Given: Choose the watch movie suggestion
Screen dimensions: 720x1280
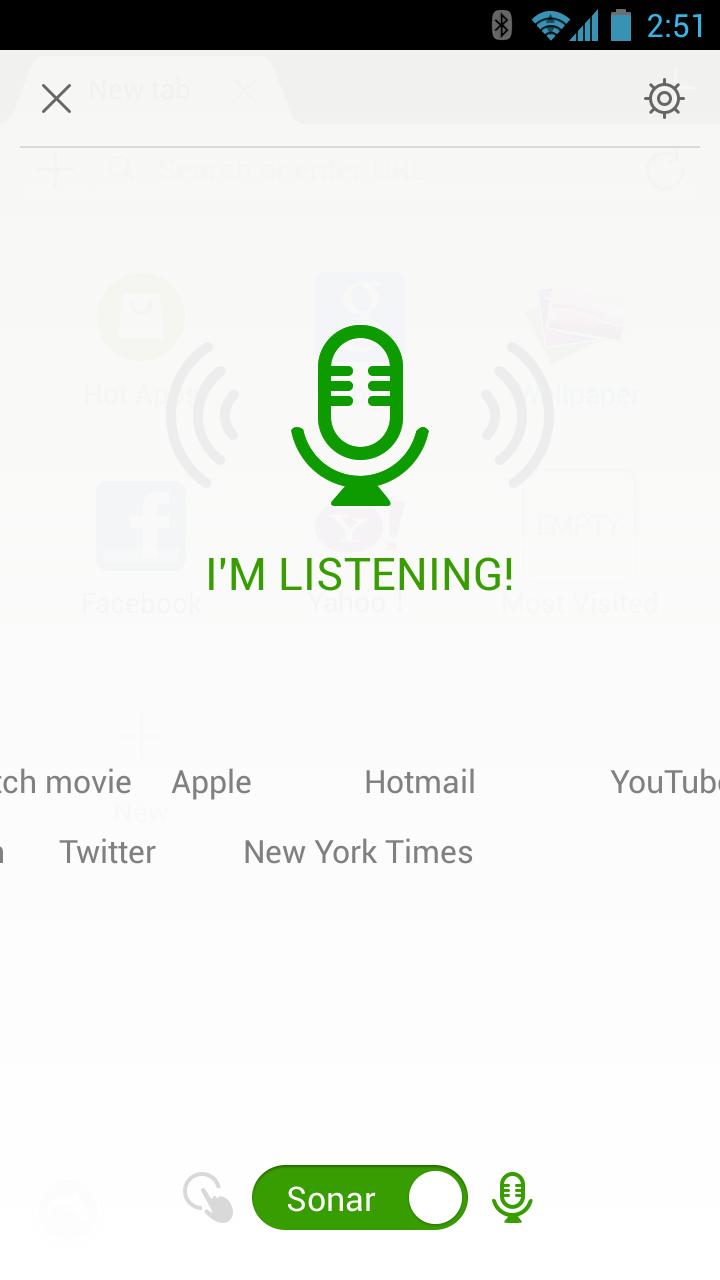Looking at the screenshot, I should (x=65, y=782).
